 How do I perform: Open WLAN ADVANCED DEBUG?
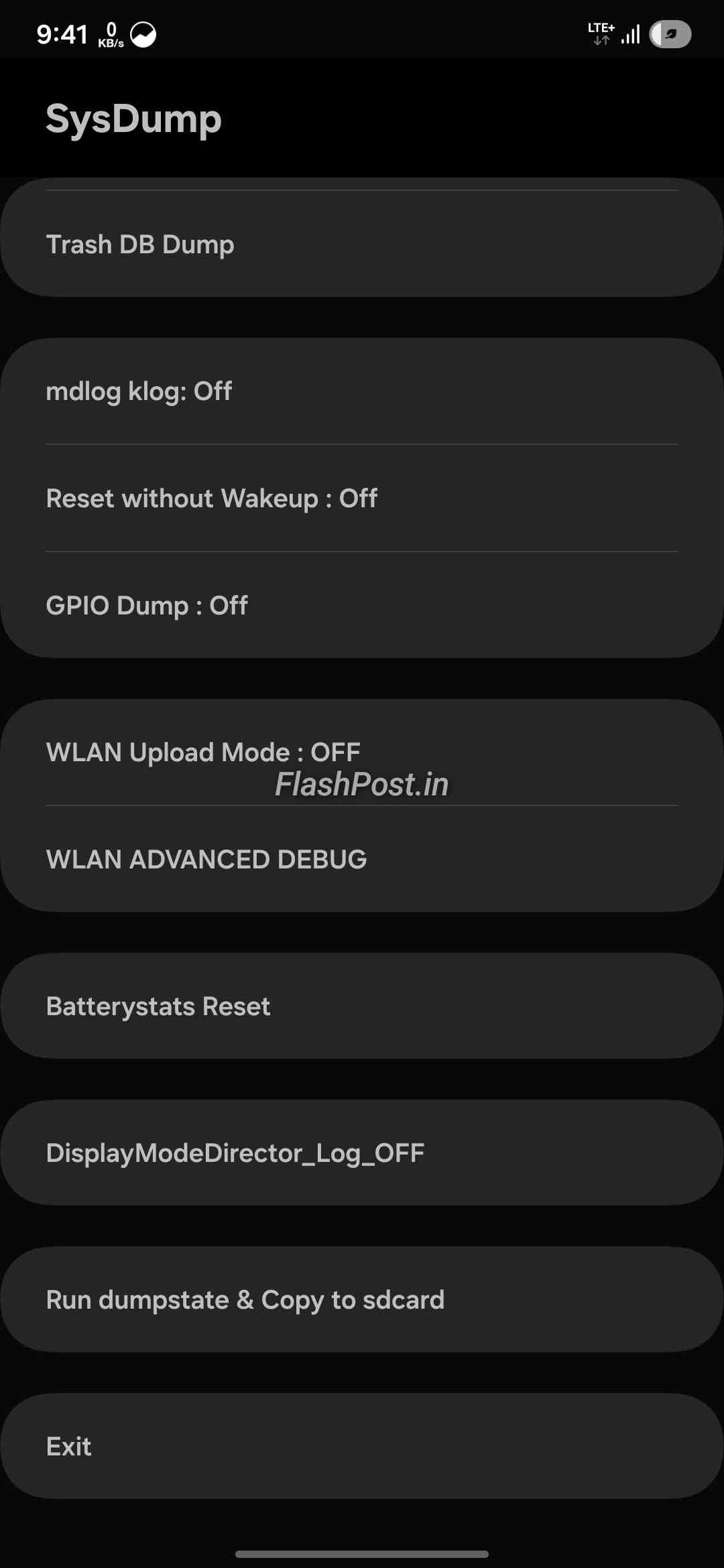[x=362, y=858]
